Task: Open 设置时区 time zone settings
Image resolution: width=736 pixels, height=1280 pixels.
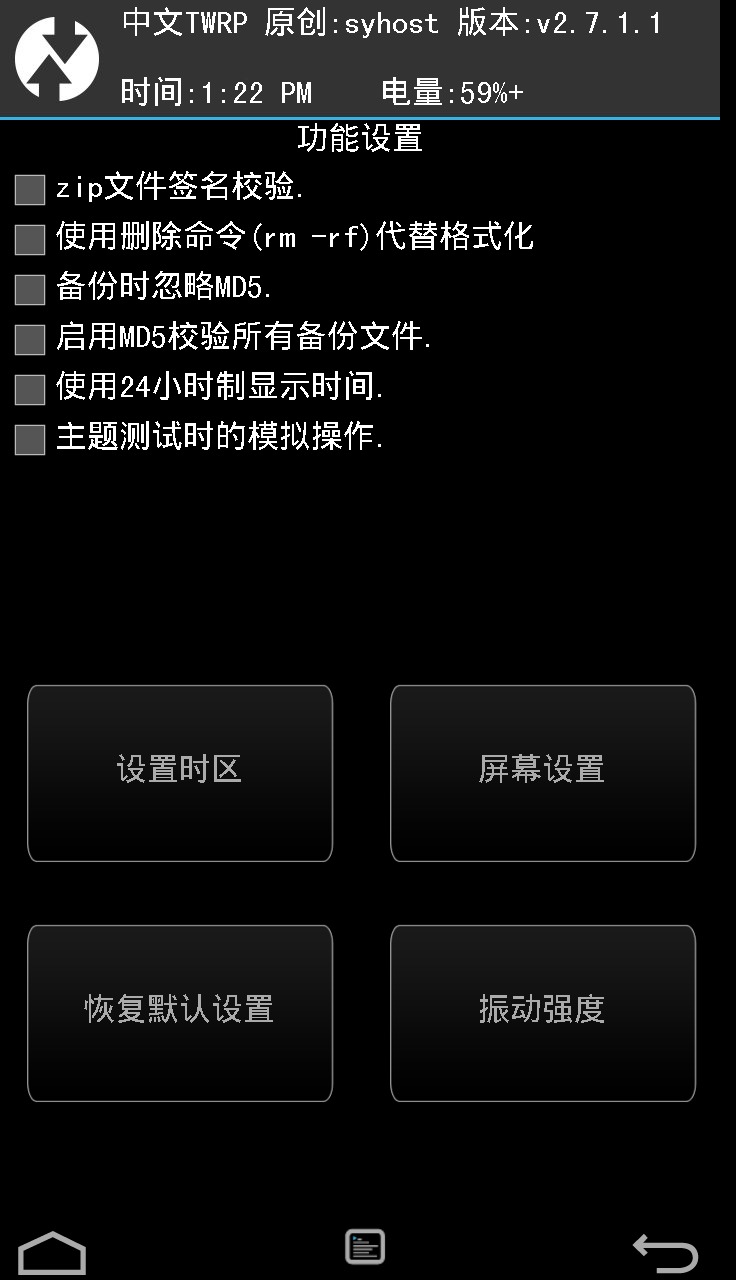Action: [180, 773]
